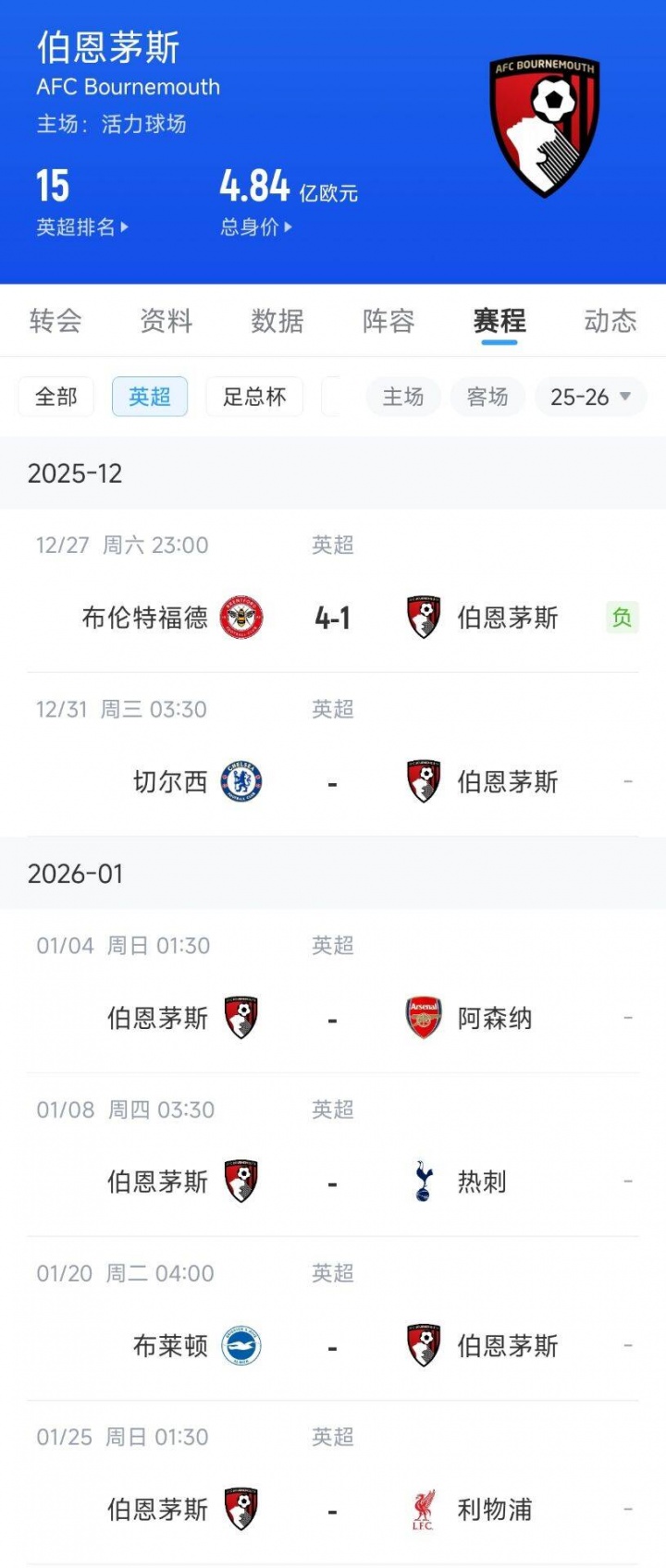Open the 4-1 Brentford match score
666x1568 pixels.
(331, 617)
